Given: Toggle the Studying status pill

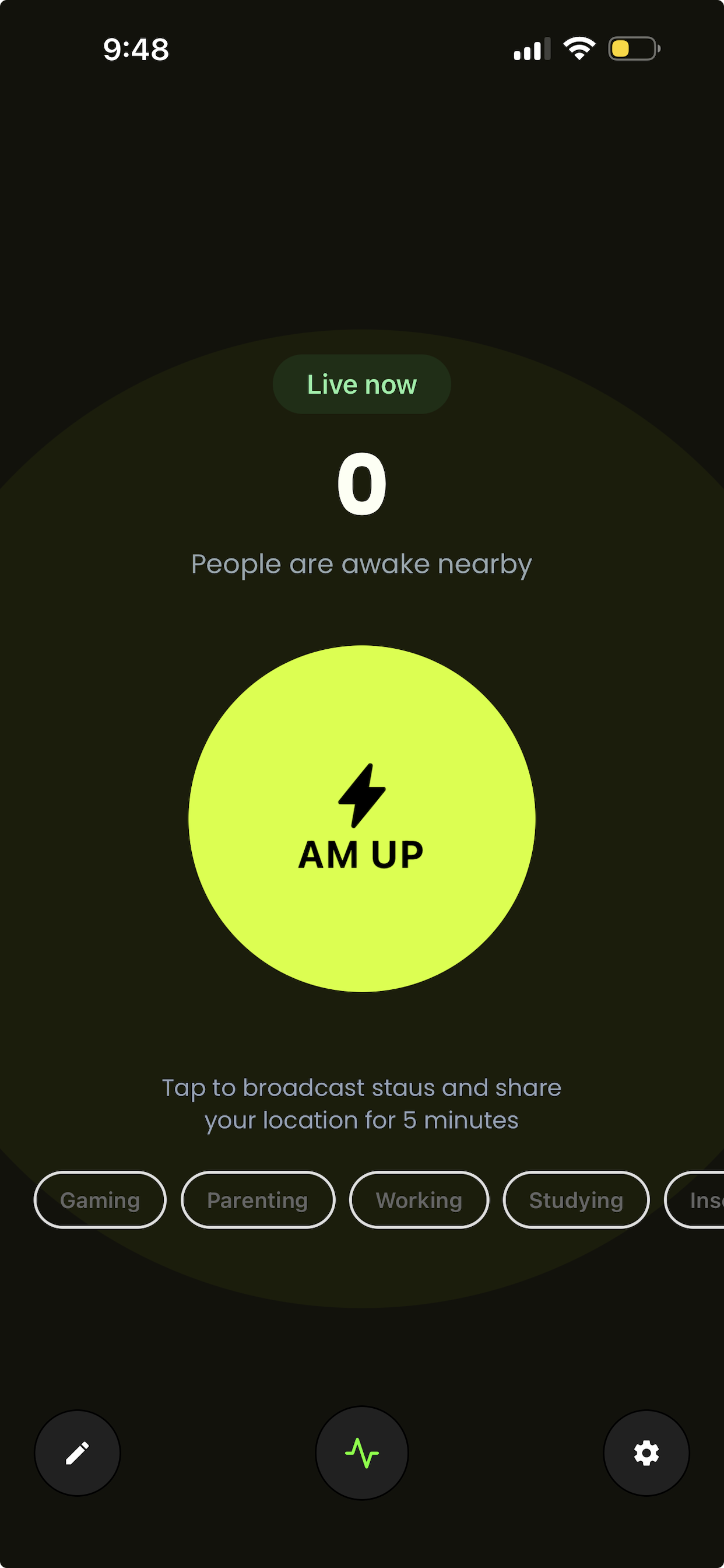Looking at the screenshot, I should click(x=575, y=1200).
